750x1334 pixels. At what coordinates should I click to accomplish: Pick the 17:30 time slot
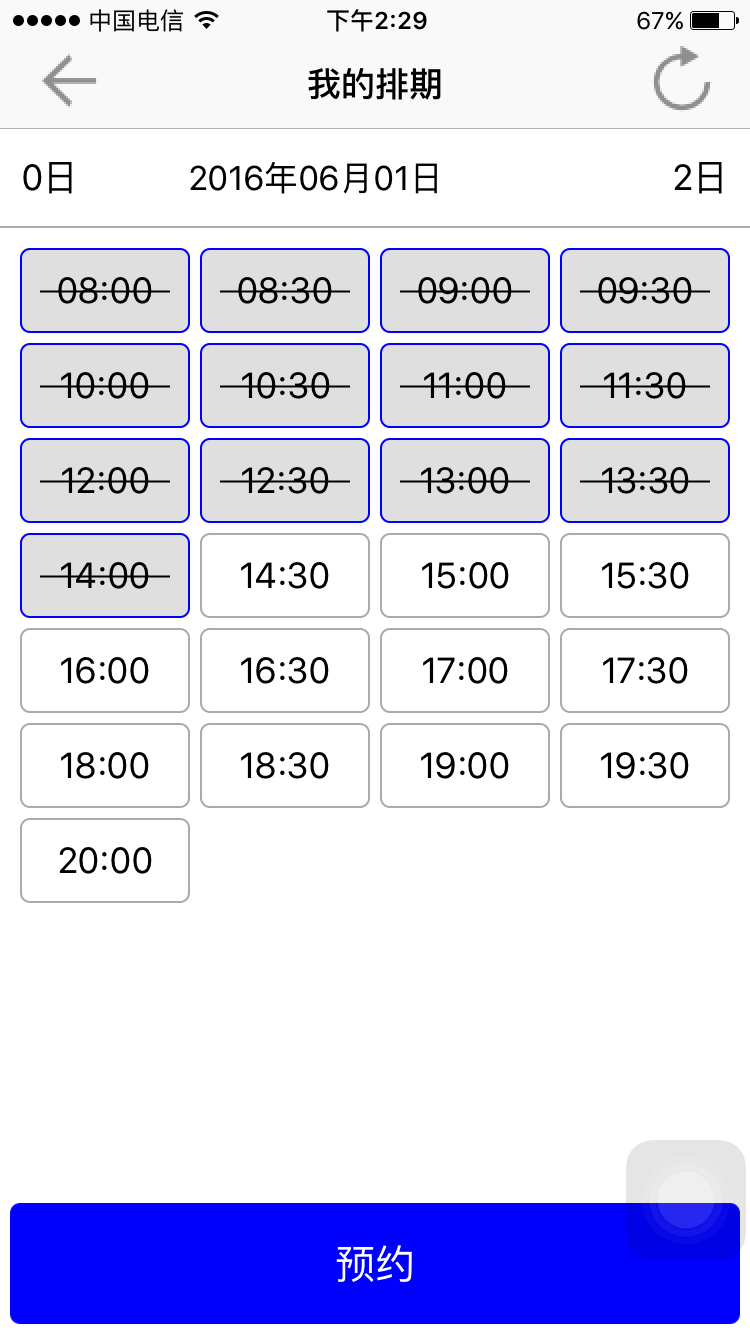pos(645,671)
